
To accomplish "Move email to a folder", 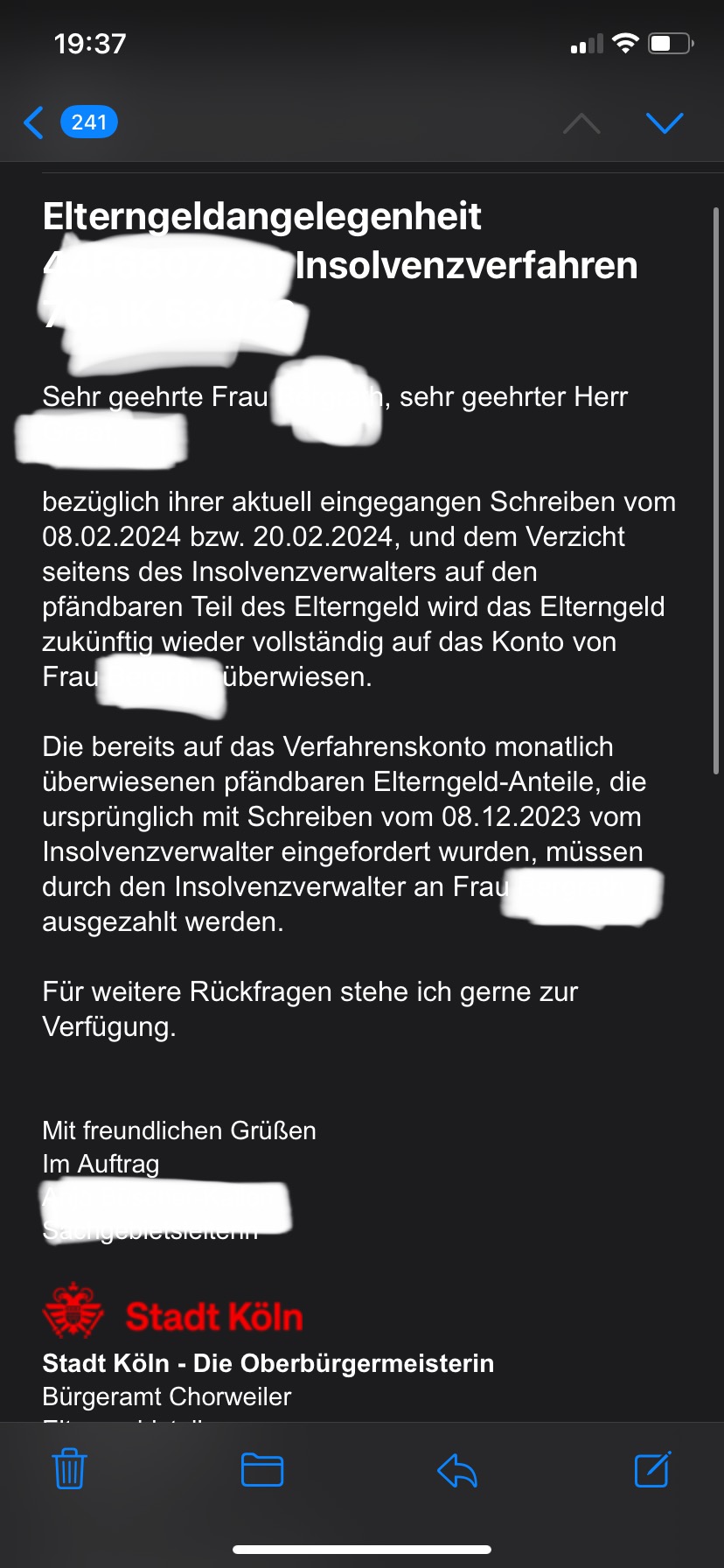I will pos(262,1469).
